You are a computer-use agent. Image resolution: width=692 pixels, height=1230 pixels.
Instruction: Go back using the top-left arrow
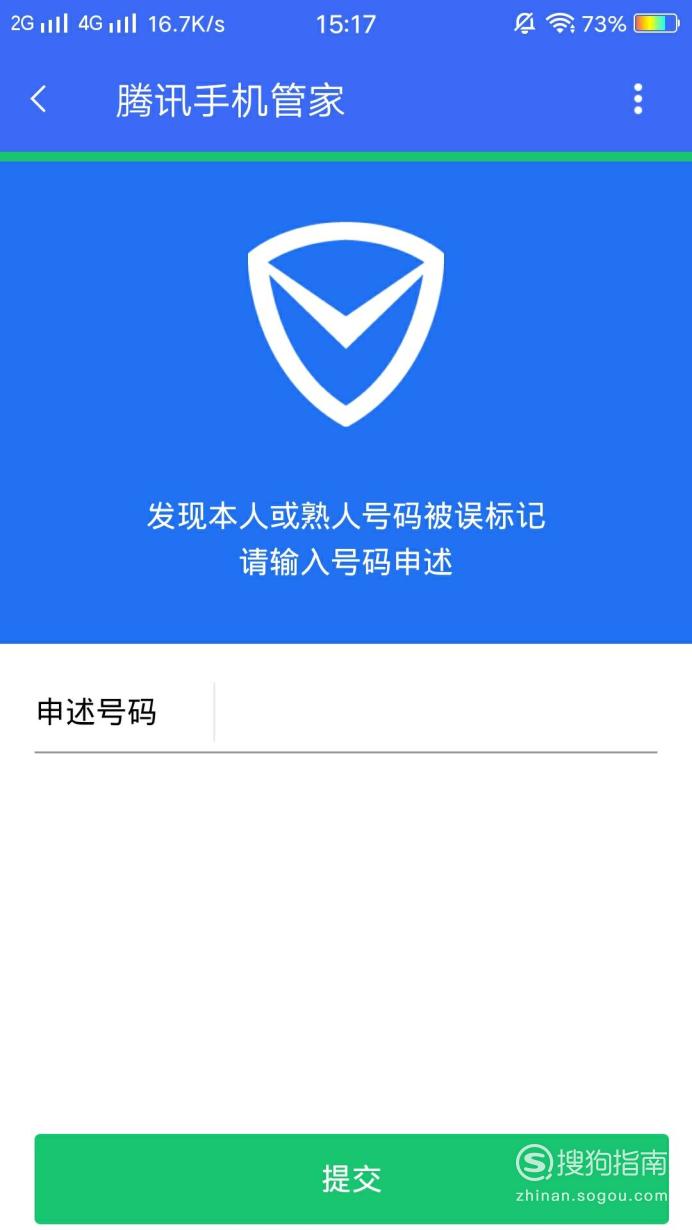39,99
